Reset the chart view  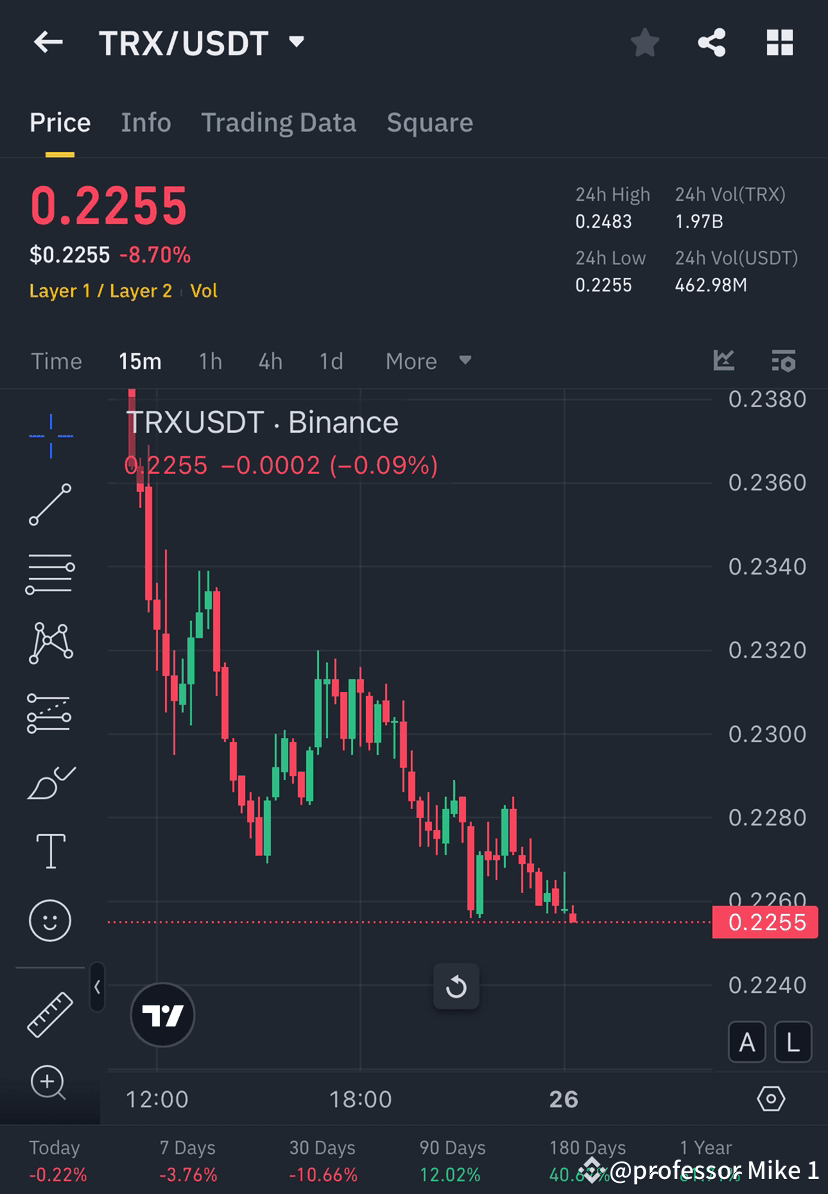(x=456, y=987)
